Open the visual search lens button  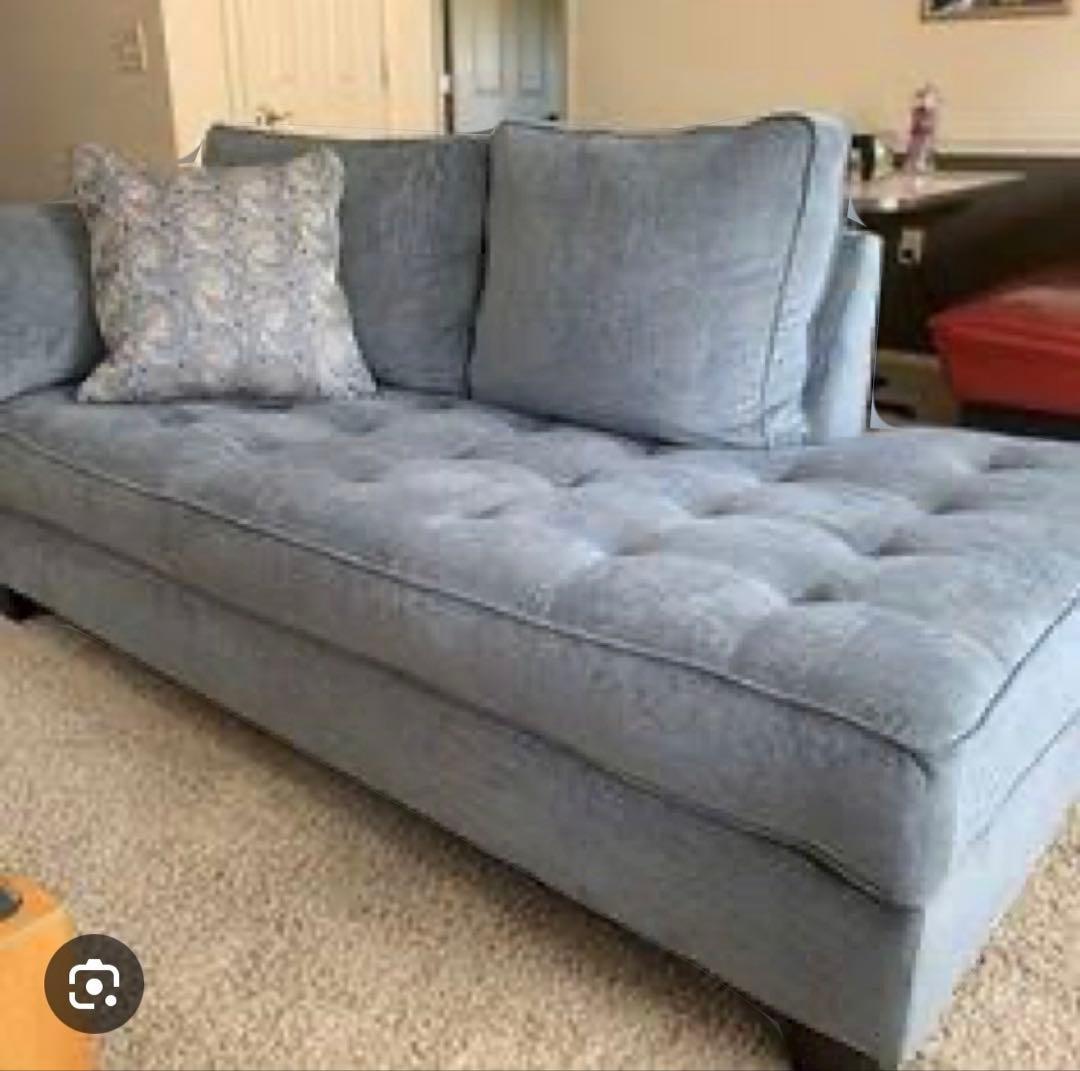point(94,983)
